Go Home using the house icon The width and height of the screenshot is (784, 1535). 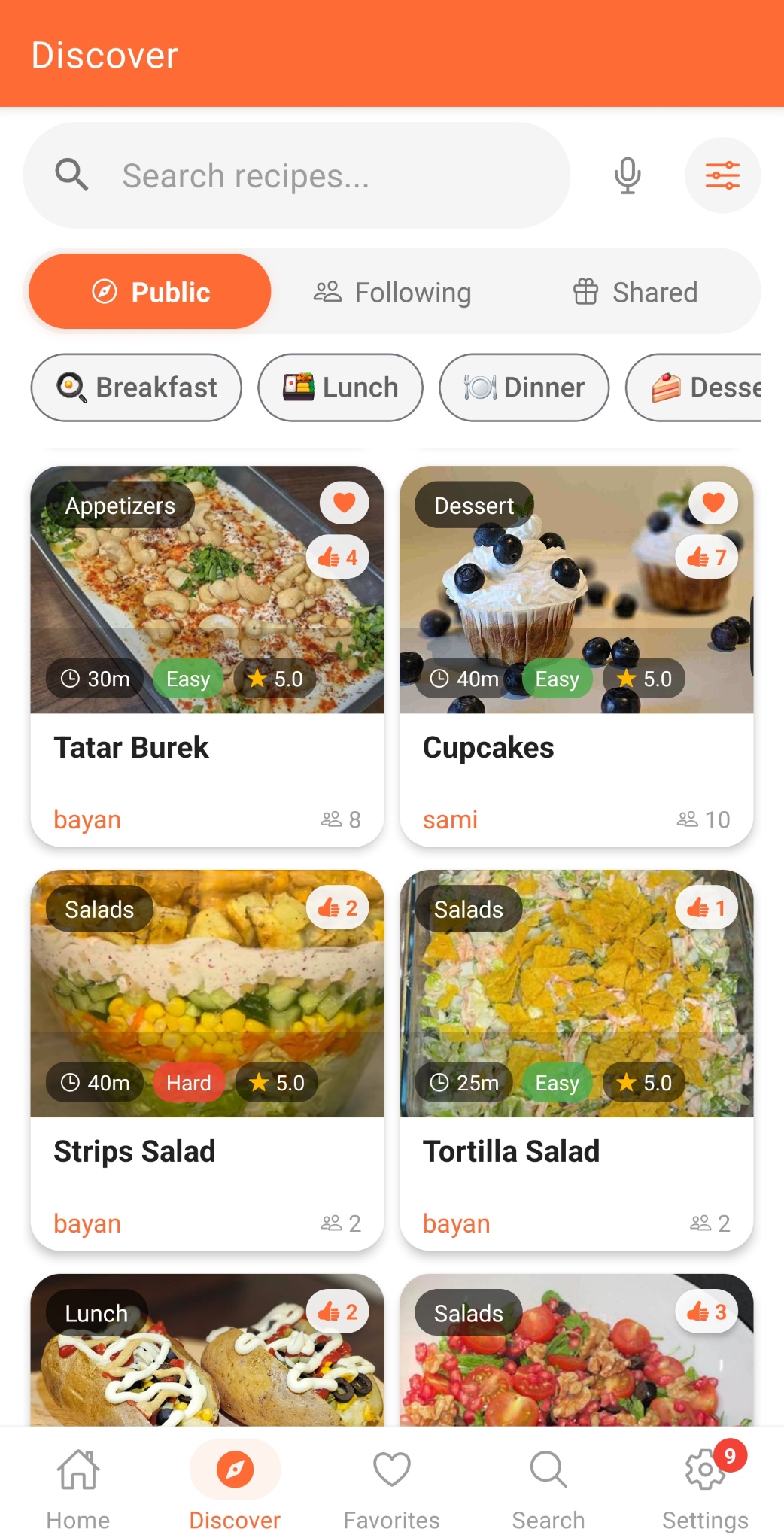pyautogui.click(x=77, y=1469)
